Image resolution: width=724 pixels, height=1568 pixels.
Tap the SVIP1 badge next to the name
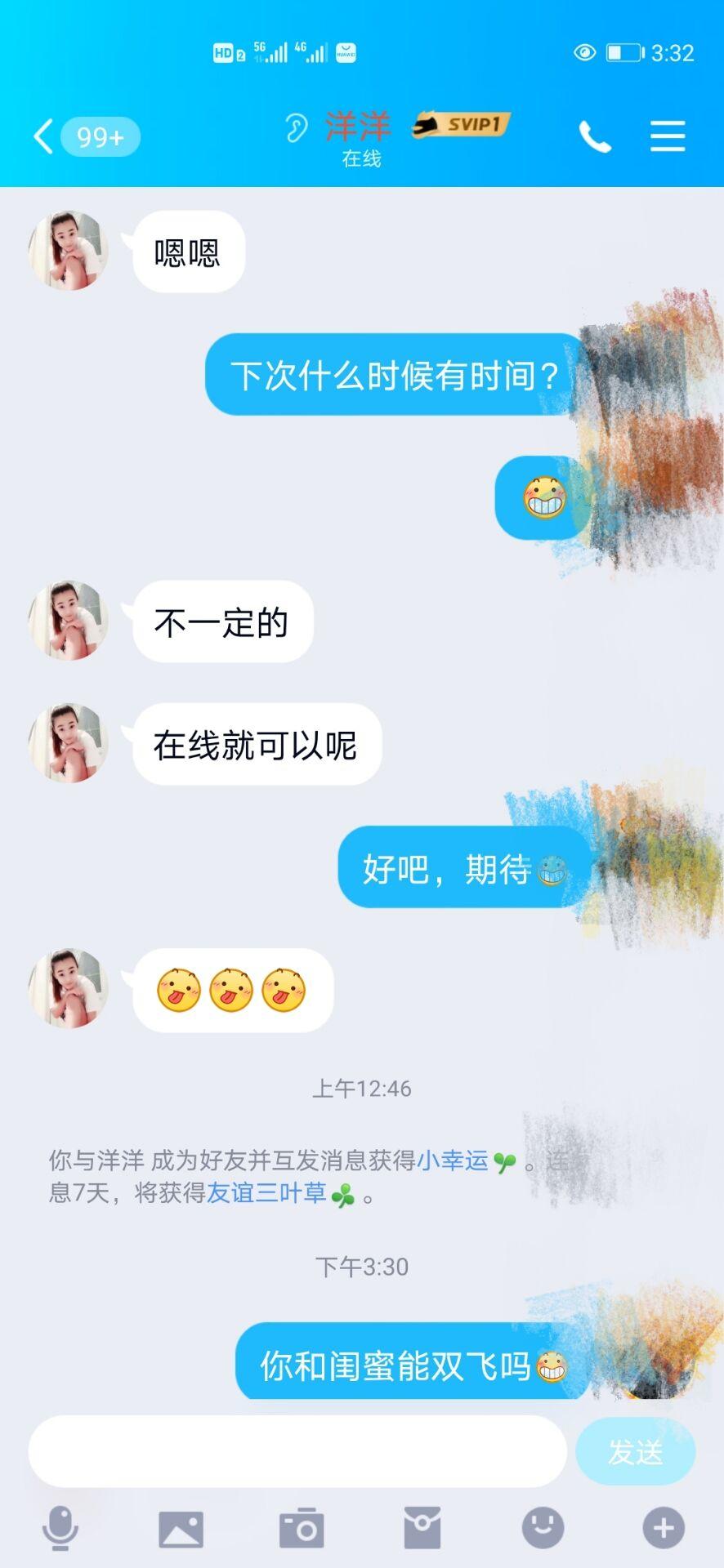click(460, 124)
